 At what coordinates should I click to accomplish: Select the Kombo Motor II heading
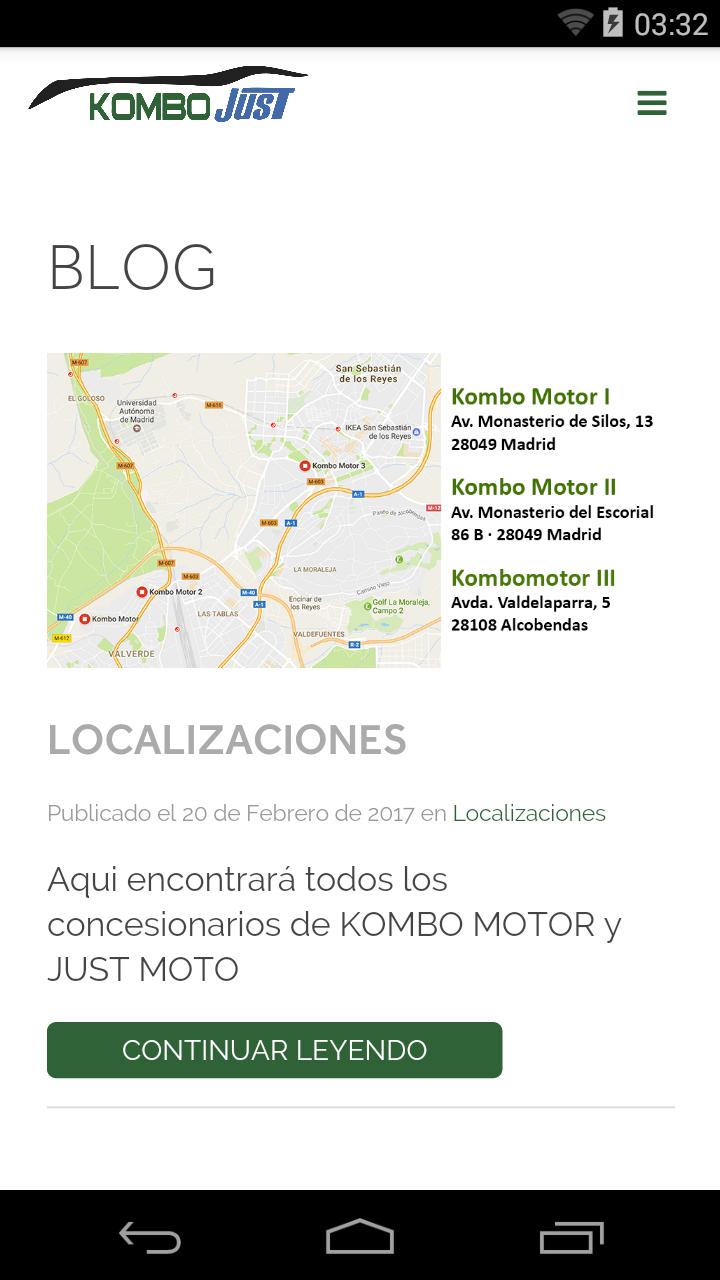(x=532, y=488)
